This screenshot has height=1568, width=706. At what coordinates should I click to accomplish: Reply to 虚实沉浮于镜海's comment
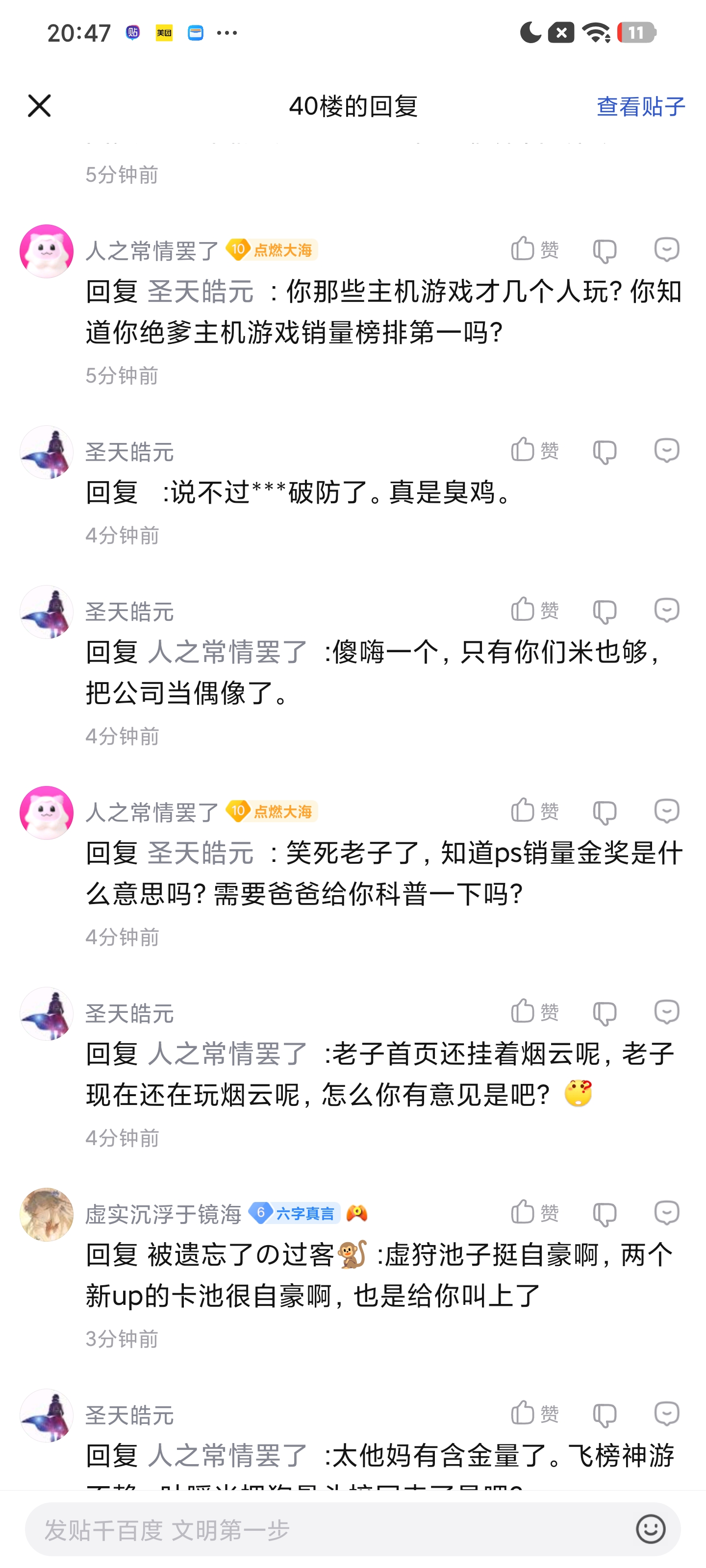click(x=666, y=1213)
